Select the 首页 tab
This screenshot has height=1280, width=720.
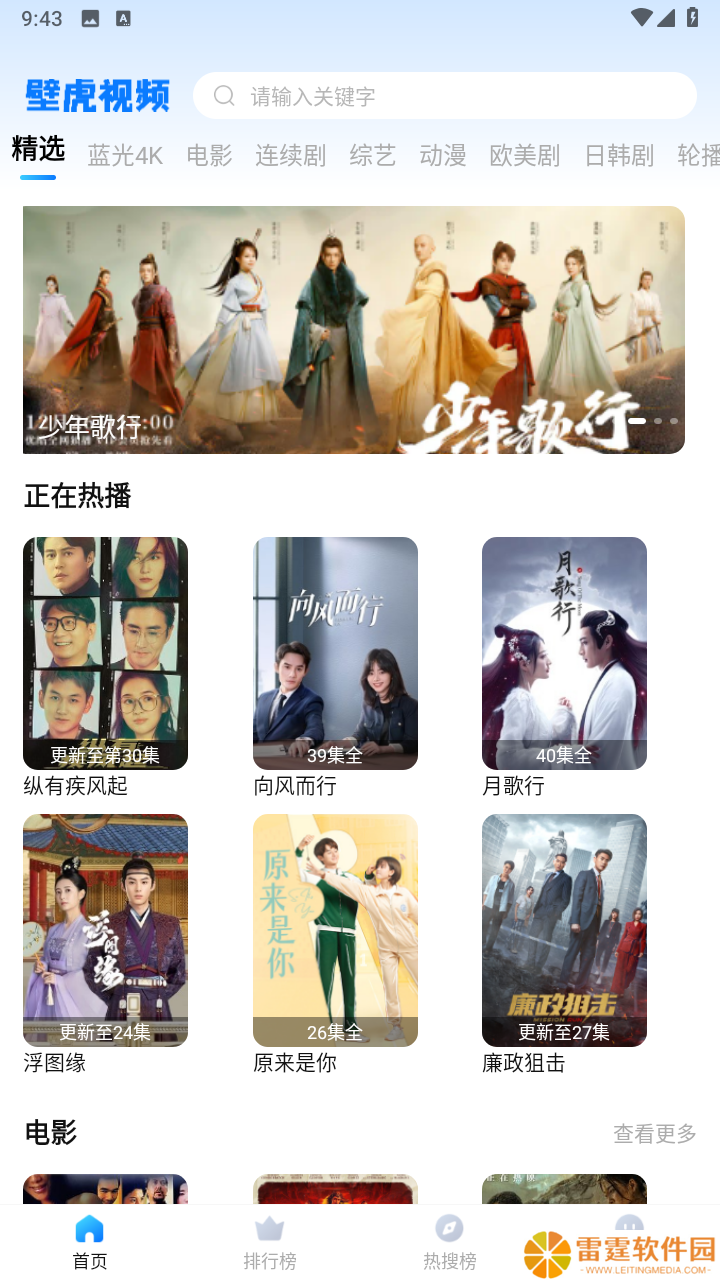pos(90,1242)
